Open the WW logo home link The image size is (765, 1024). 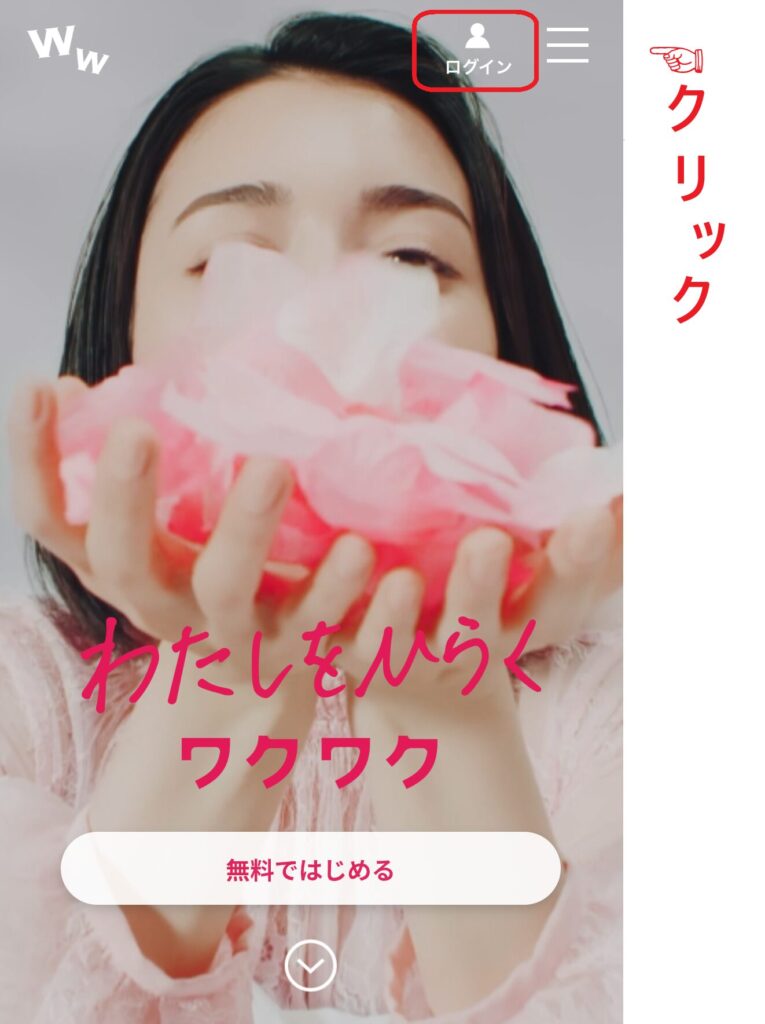68,50
